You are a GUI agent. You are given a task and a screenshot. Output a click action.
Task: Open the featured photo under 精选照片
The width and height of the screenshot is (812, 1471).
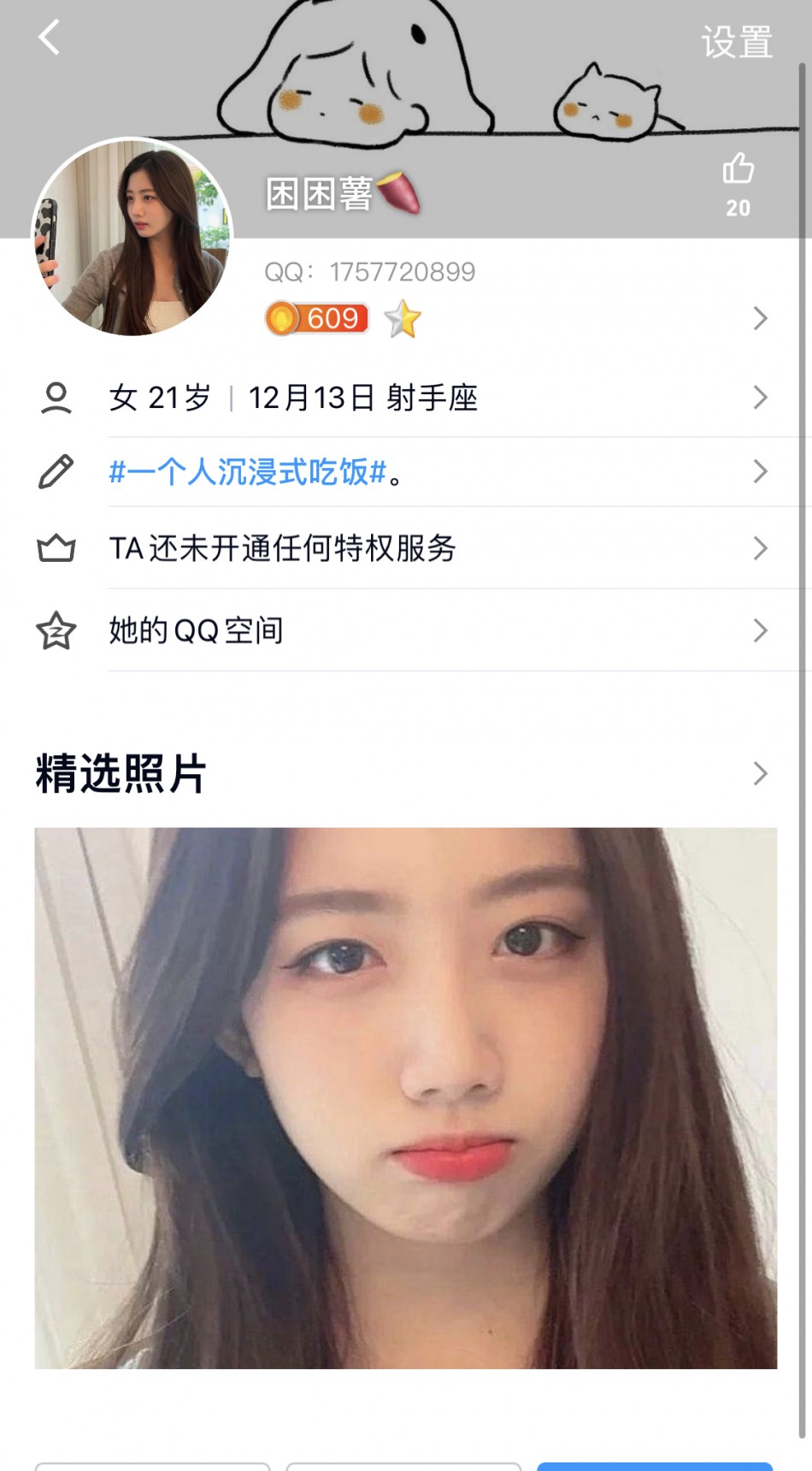[406, 1097]
